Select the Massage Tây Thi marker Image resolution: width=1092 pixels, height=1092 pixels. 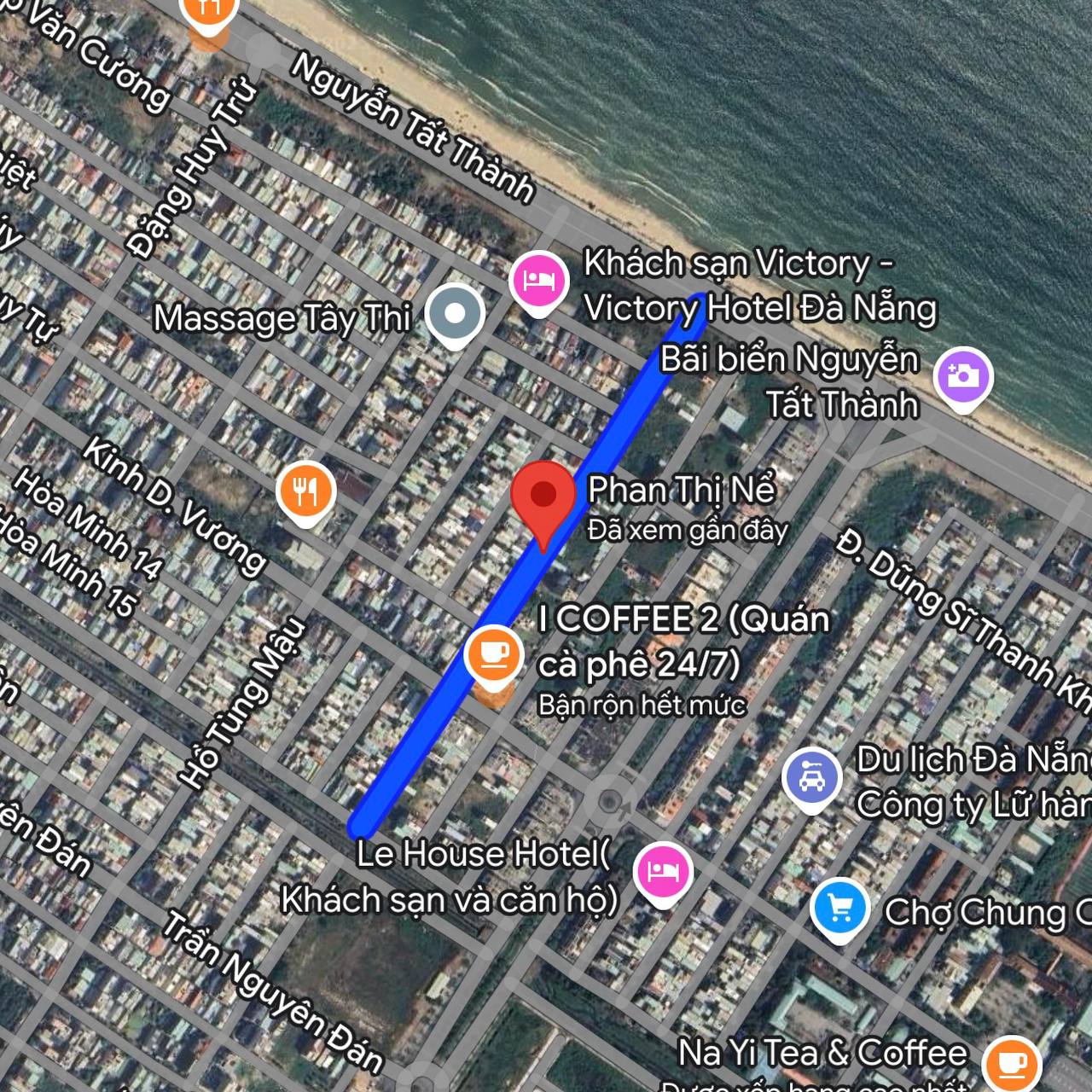click(x=455, y=313)
